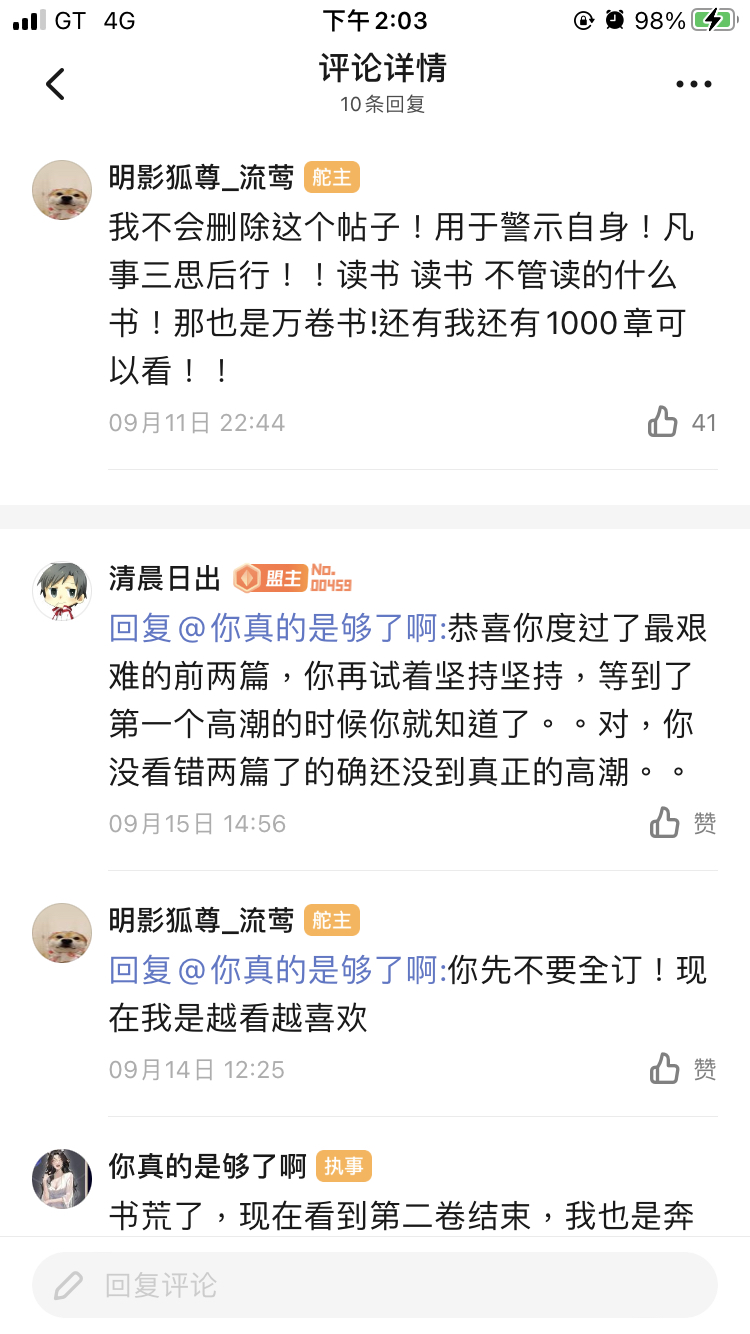750x1334 pixels.
Task: Open 你真的是够了啊's profile avatar
Action: [62, 1178]
